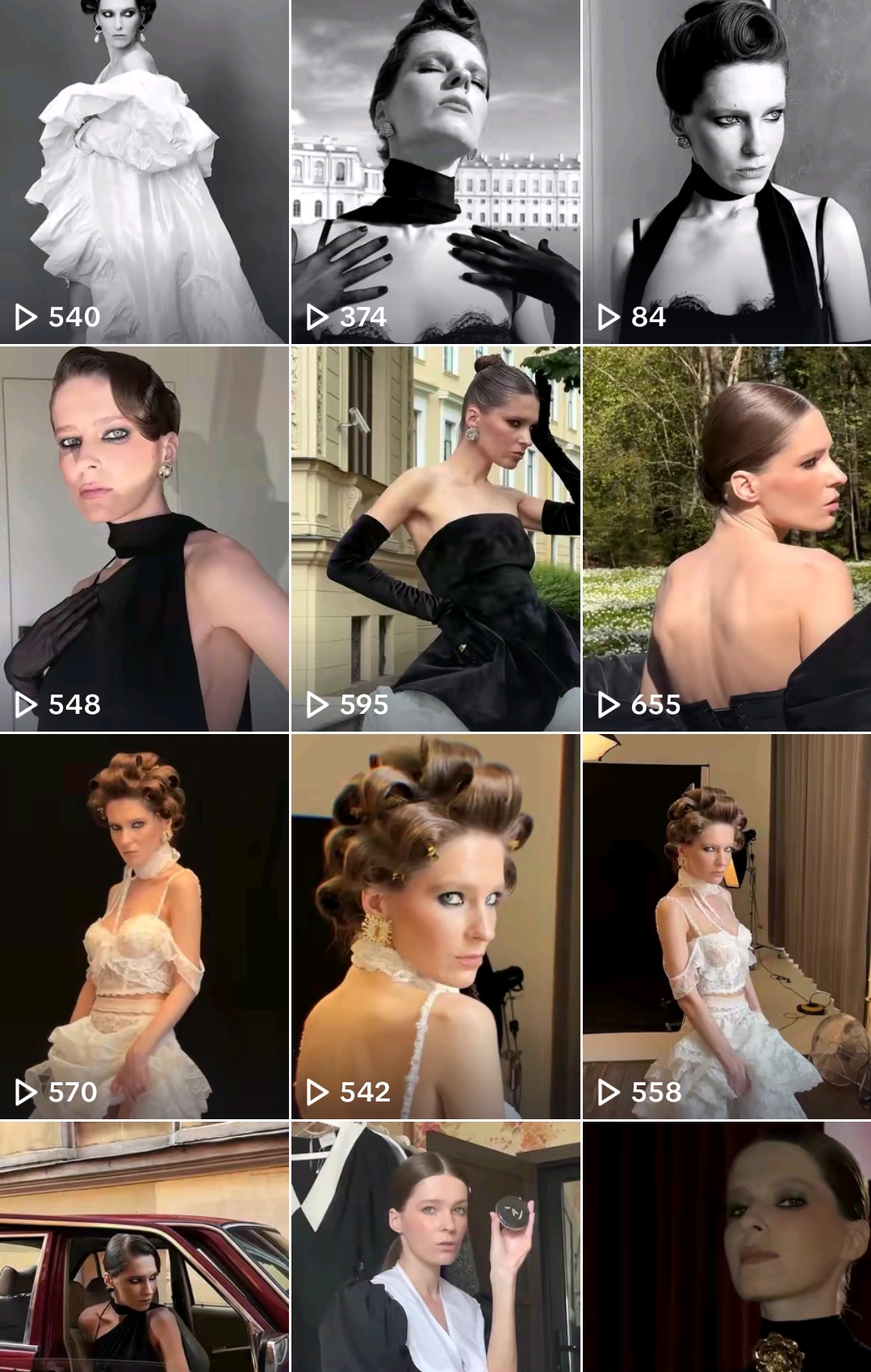Screen dimensions: 871x1372
Task: Play the outdoor video with 655 views
Action: click(x=727, y=539)
